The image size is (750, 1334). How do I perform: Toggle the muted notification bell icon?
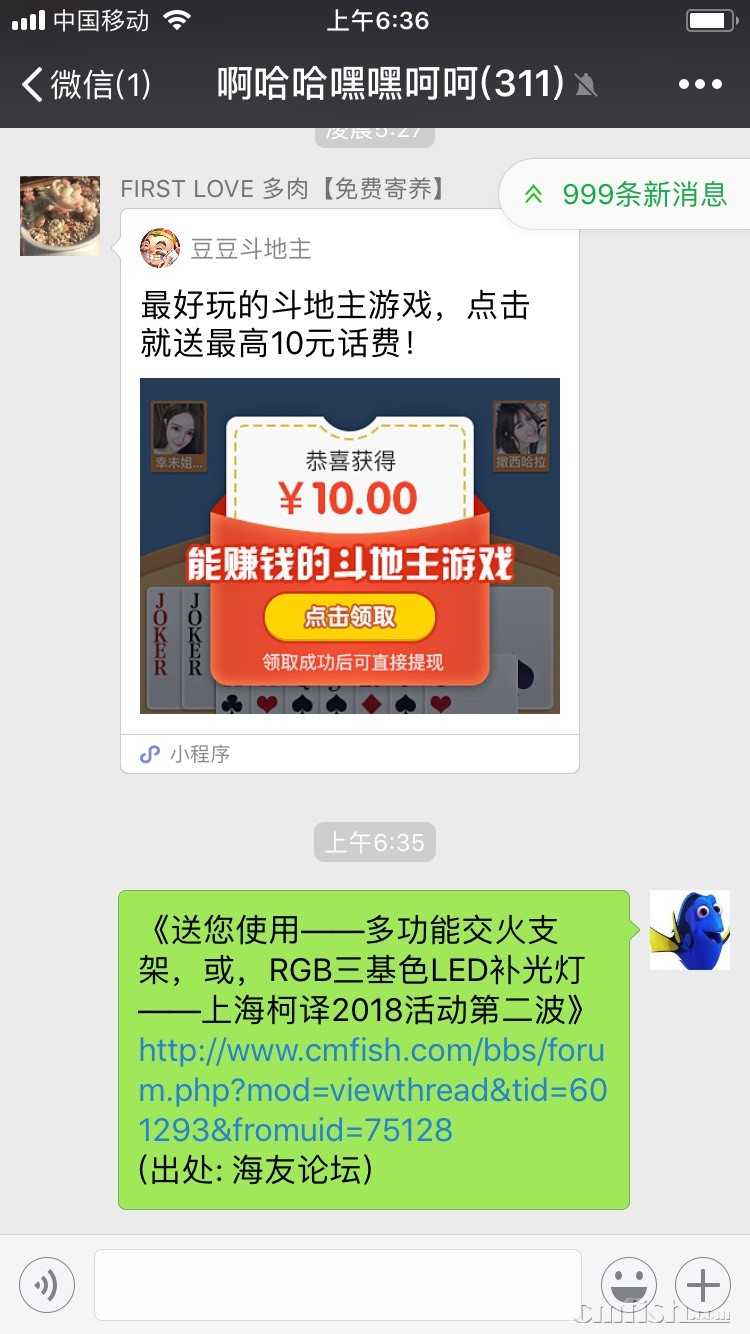point(585,85)
